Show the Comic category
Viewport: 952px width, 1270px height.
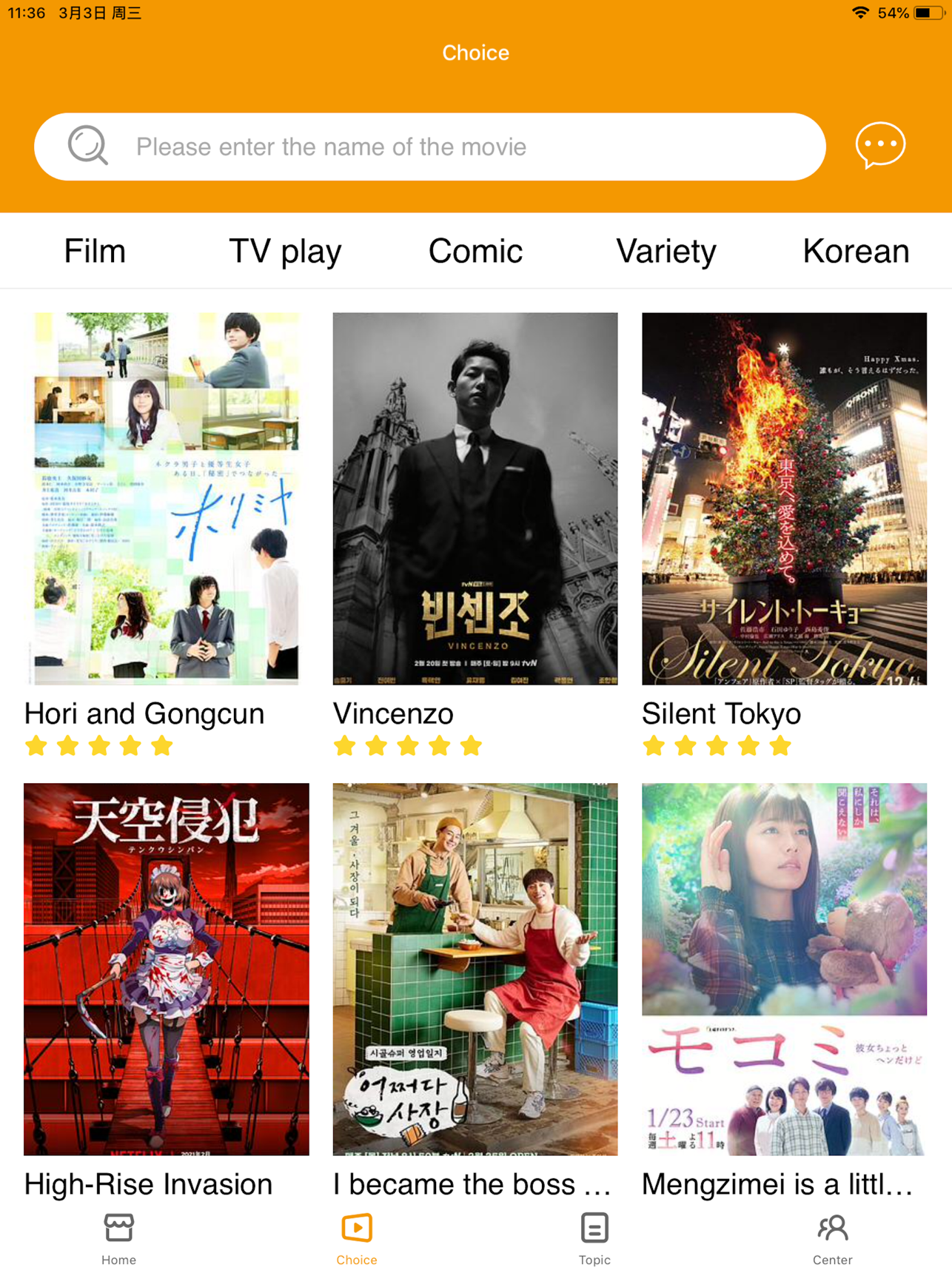click(x=475, y=252)
